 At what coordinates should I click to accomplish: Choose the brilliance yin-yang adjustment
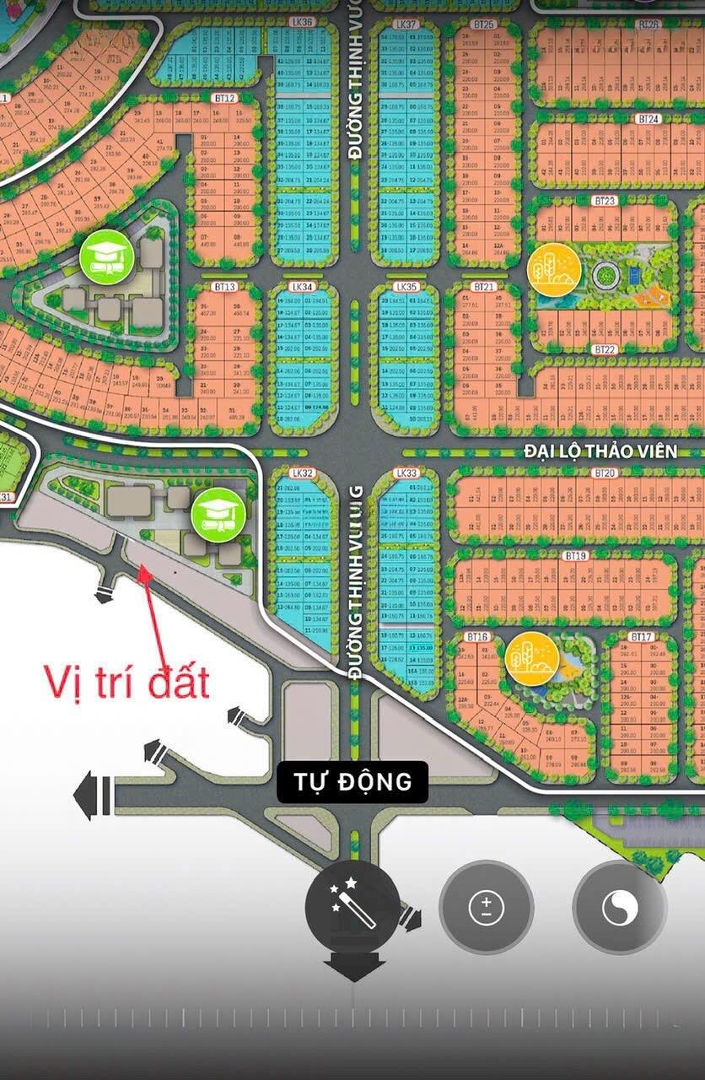tap(619, 907)
